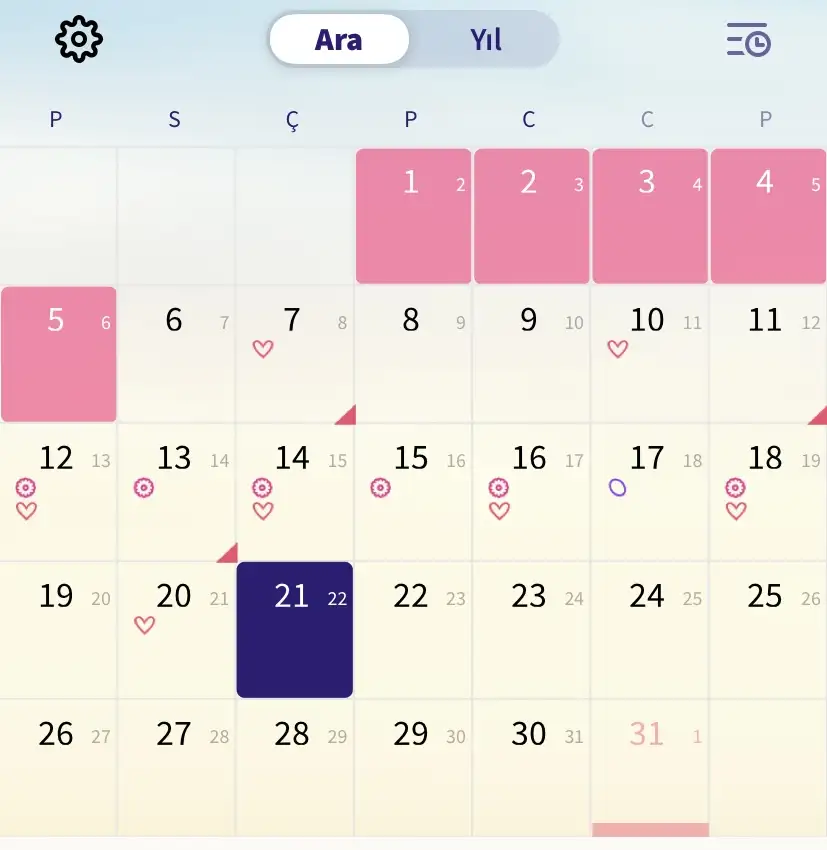
Task: Switch to the Yıl view
Action: pos(485,40)
